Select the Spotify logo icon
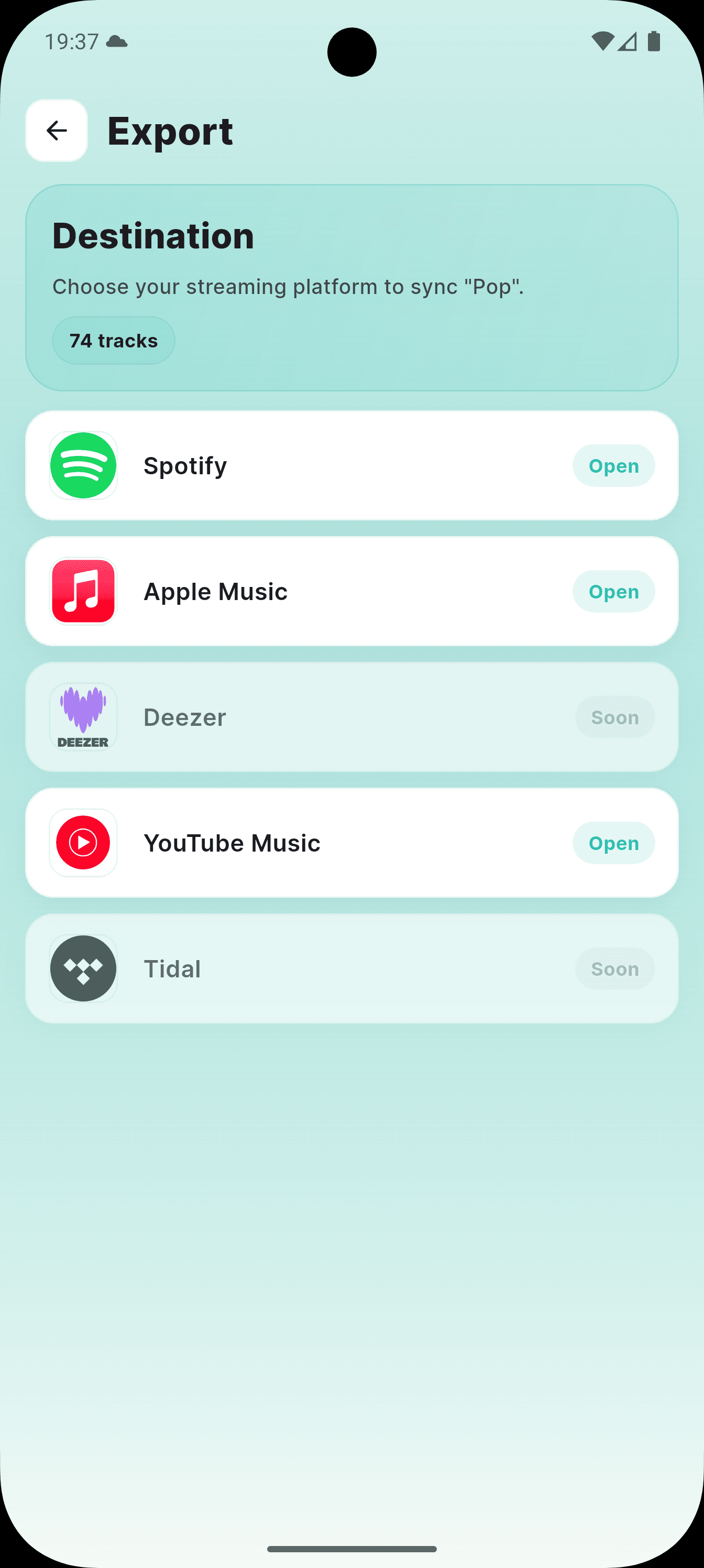The height and width of the screenshot is (1568, 704). coord(83,465)
